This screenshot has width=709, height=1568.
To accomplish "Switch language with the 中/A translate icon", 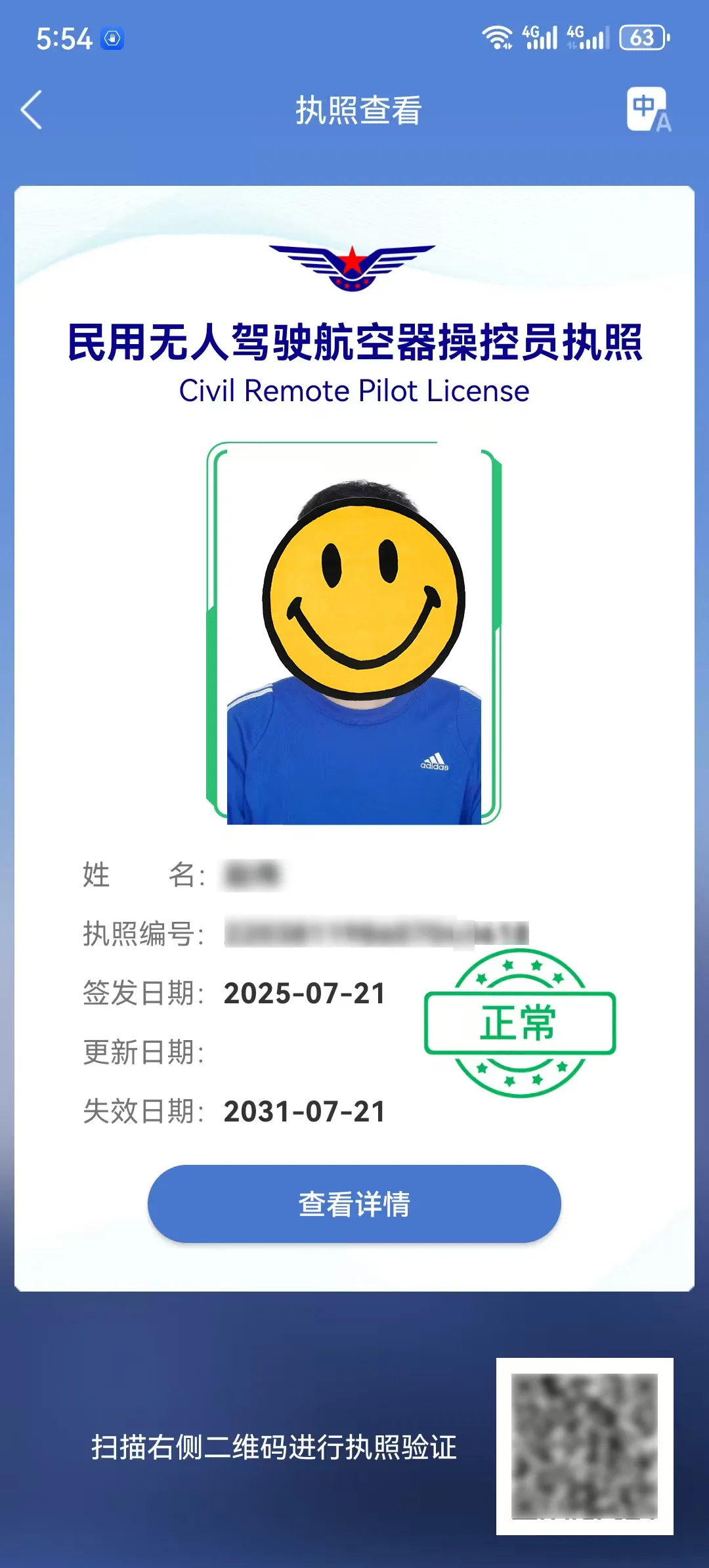I will (x=649, y=110).
